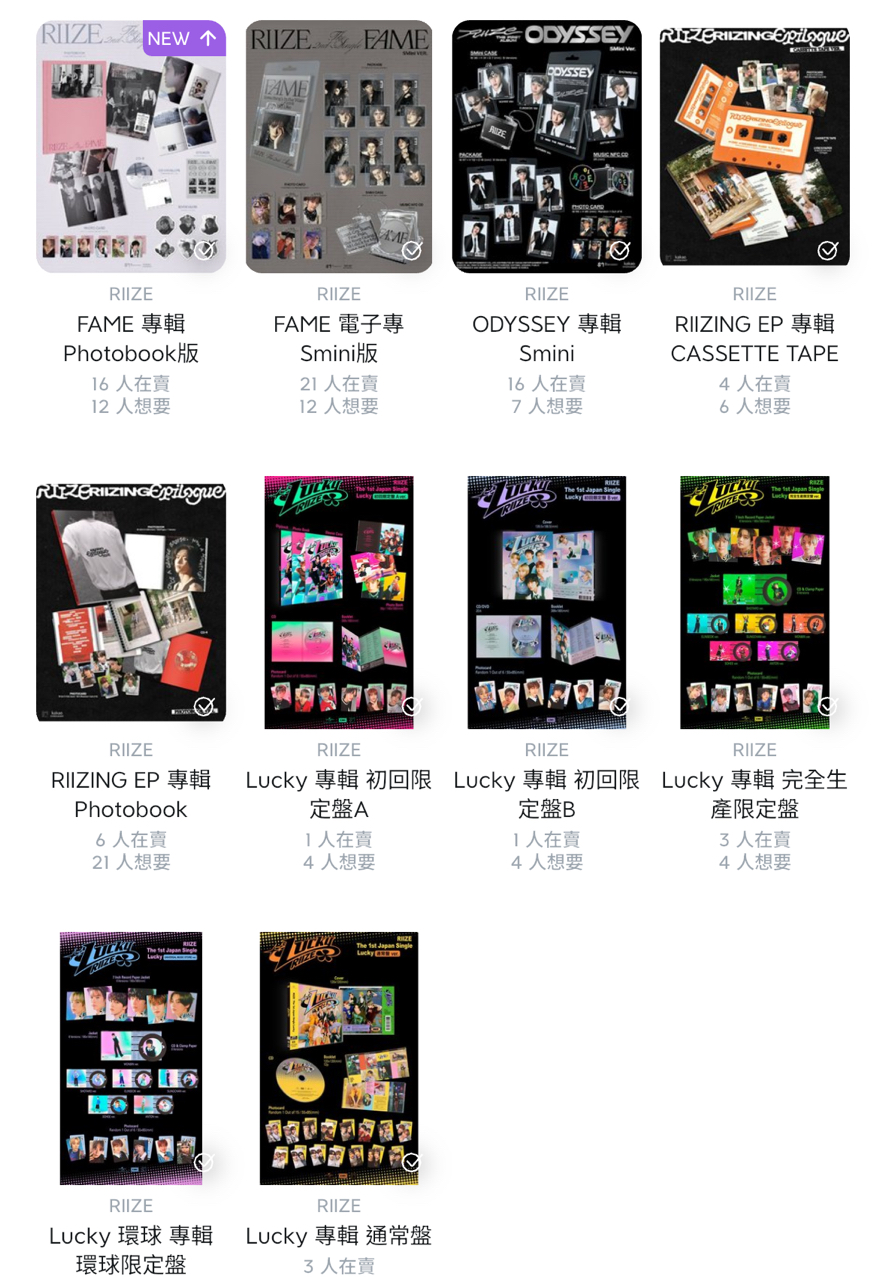
Task: View Lucky 專輯 通常盤 listing
Action: pyautogui.click(x=339, y=1058)
